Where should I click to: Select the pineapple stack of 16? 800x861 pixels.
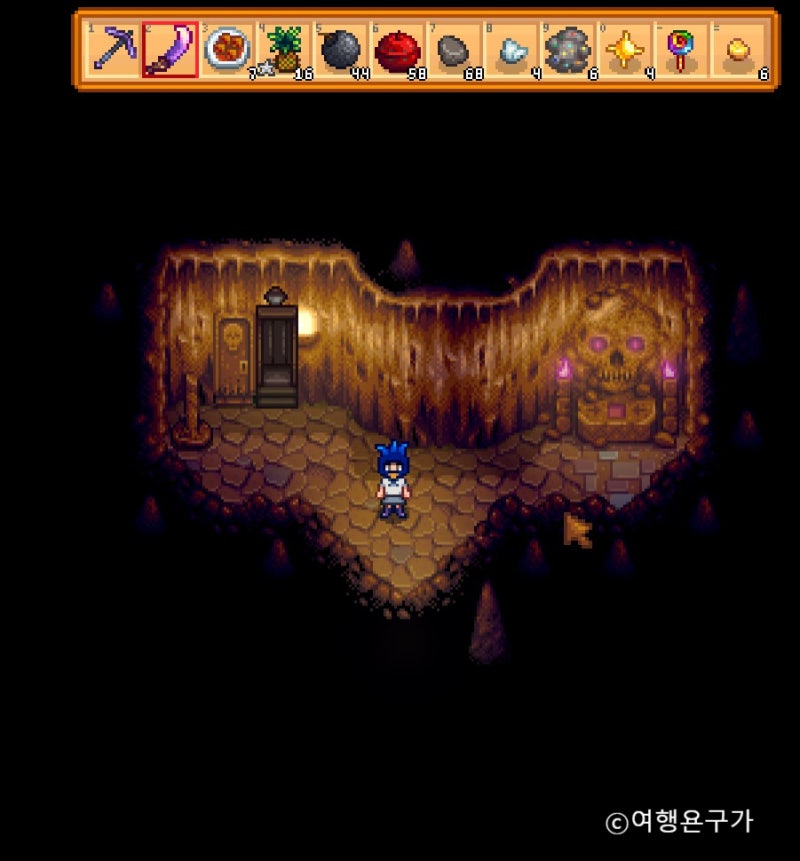tap(285, 50)
